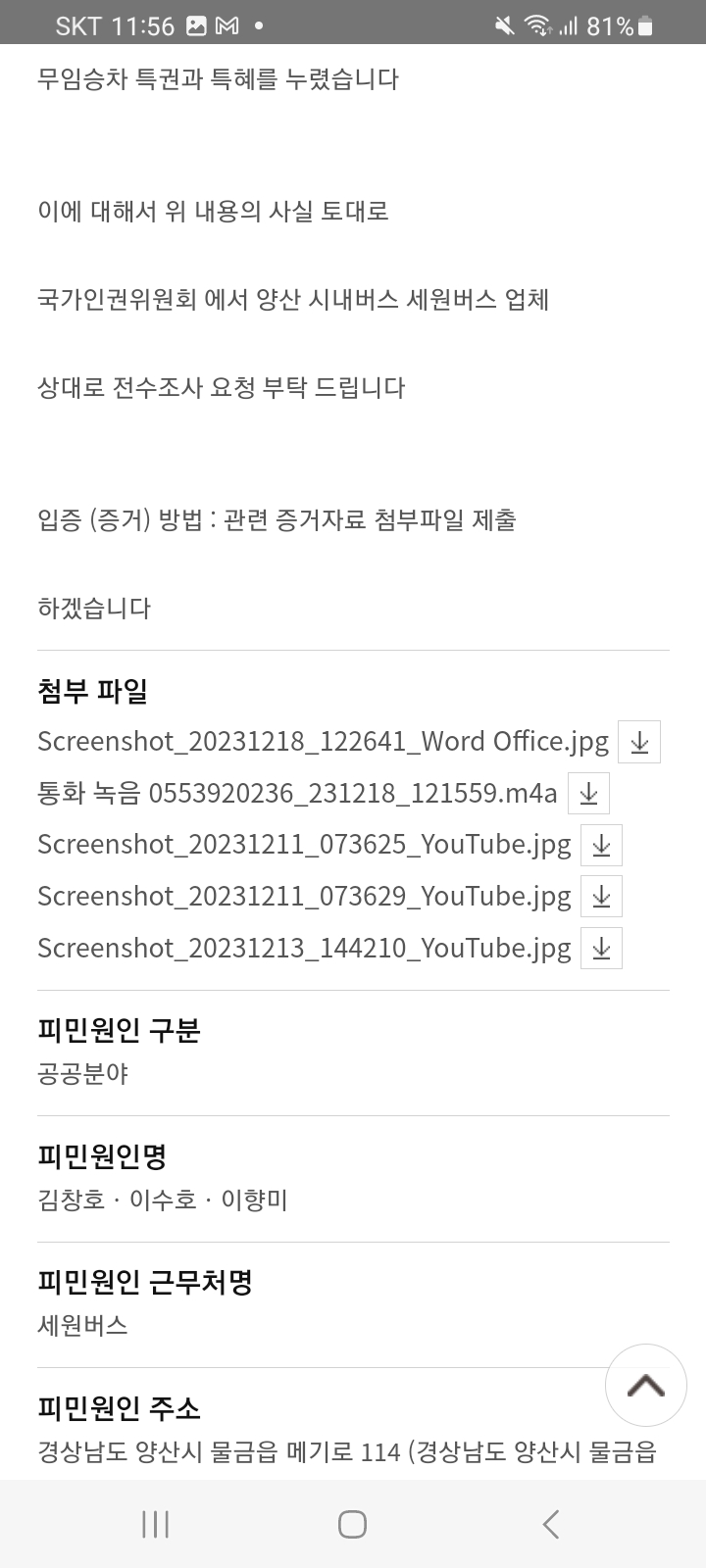Download Screenshot_20231211_073629_YouTube.jpg file
Image resolution: width=706 pixels, height=1568 pixels.
602,897
